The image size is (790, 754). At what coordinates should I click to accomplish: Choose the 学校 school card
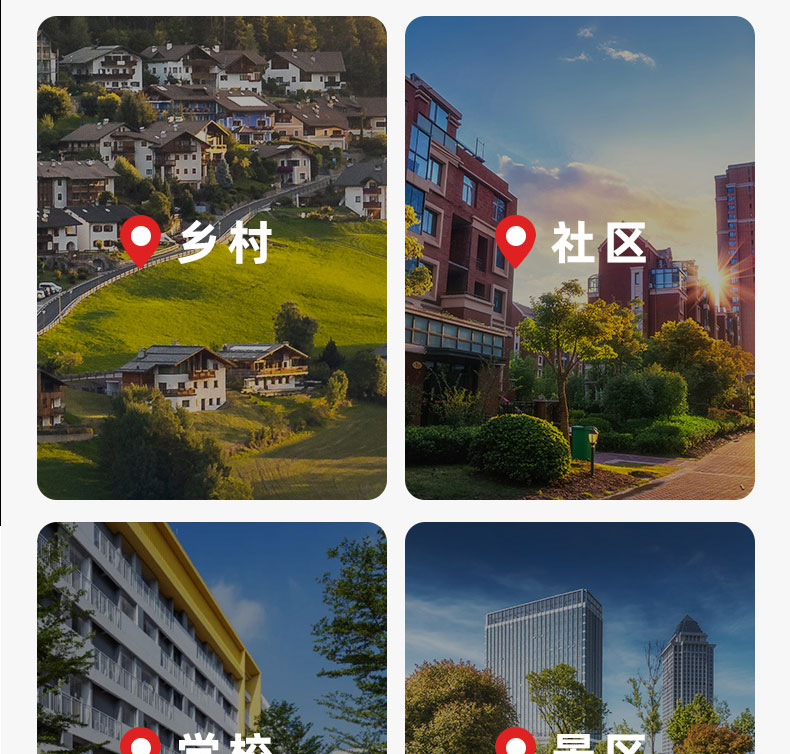(x=212, y=640)
